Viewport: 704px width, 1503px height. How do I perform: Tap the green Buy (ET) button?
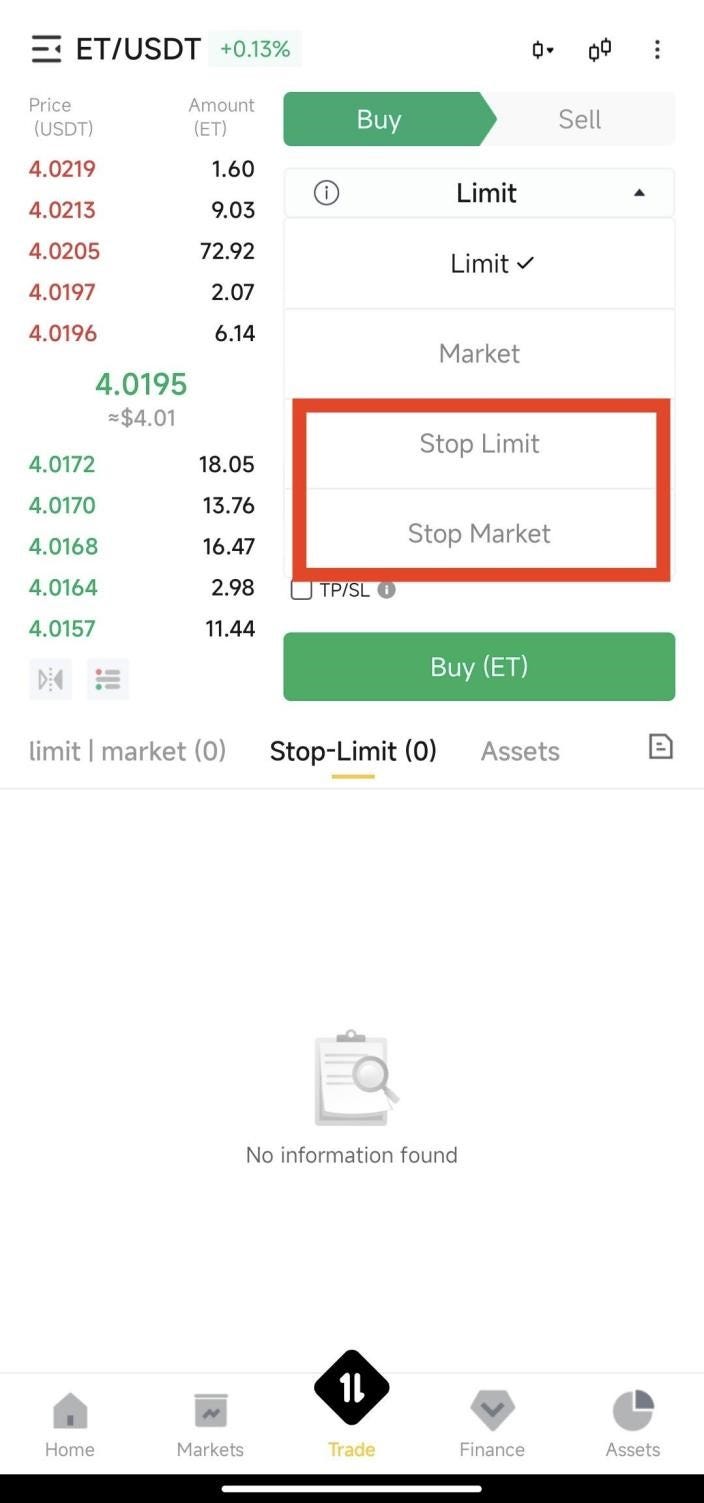pos(479,667)
